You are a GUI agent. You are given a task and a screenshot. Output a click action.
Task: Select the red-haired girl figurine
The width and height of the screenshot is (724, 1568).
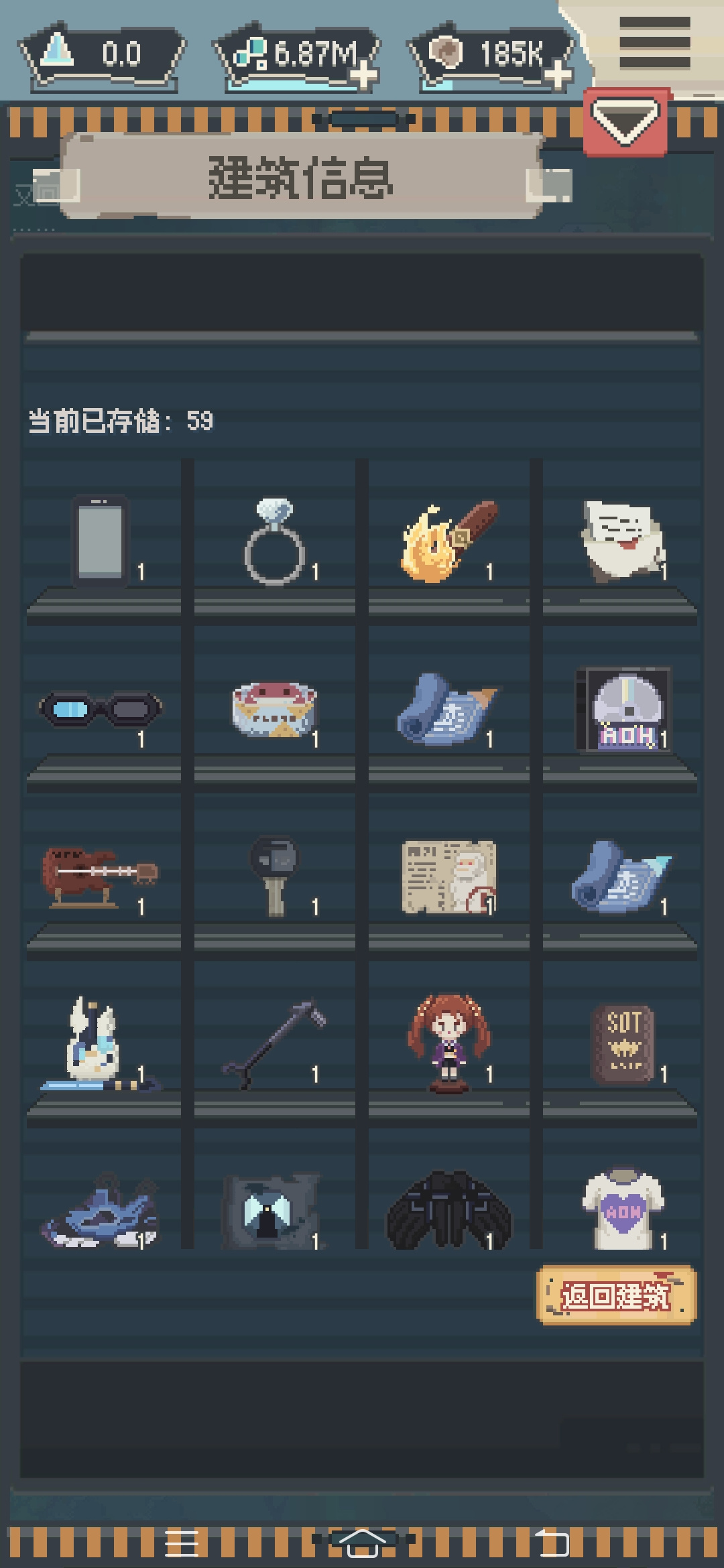pos(449,1043)
